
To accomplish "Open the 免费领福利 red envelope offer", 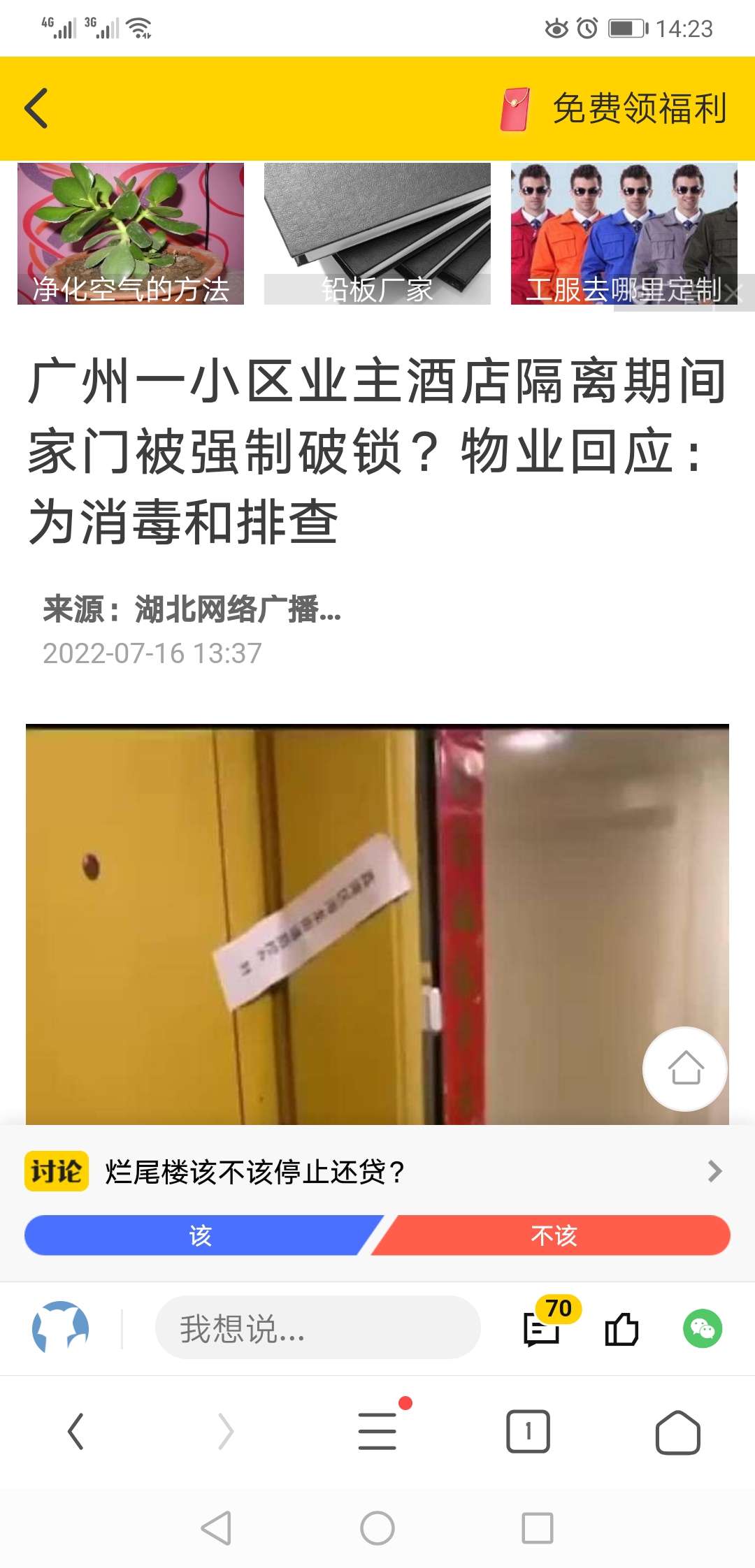I will click(615, 108).
